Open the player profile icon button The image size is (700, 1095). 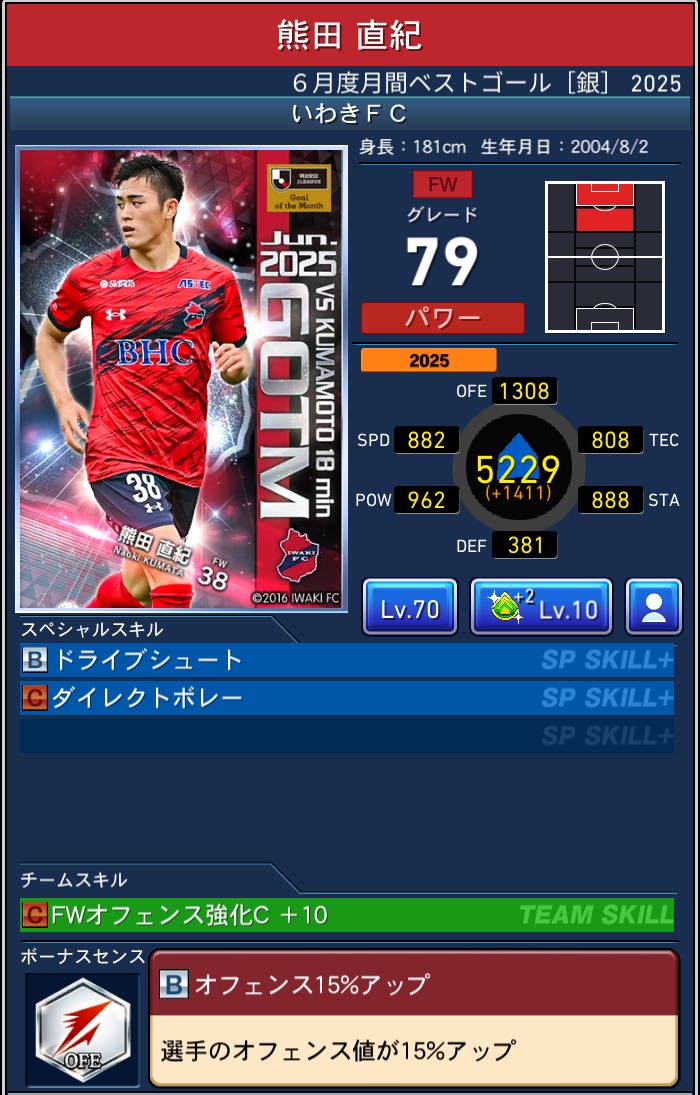[654, 607]
